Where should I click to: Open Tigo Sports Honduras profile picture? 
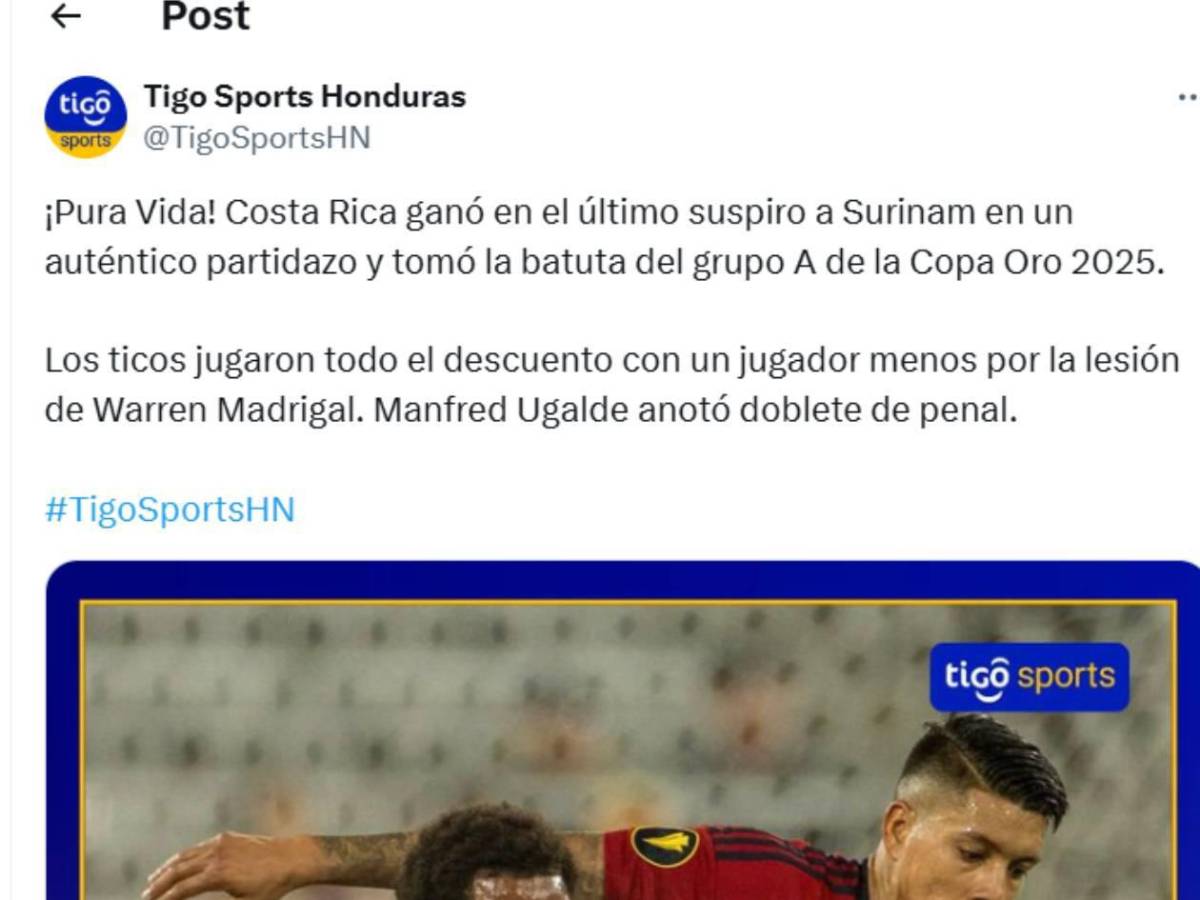86,117
